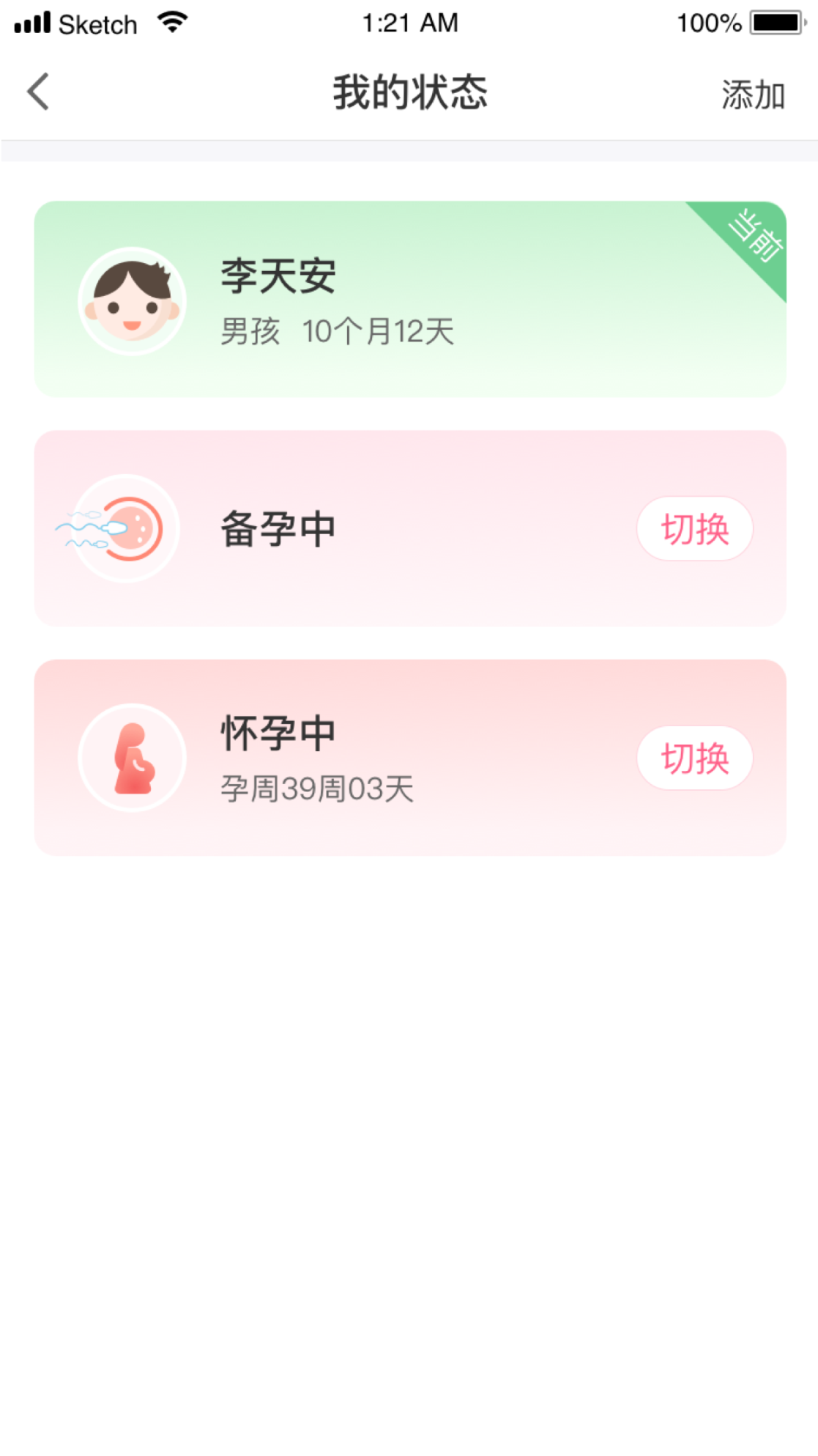Tap the pregnant woman icon on 怀孕中 card
Screen dimensions: 818x1456
tap(131, 758)
